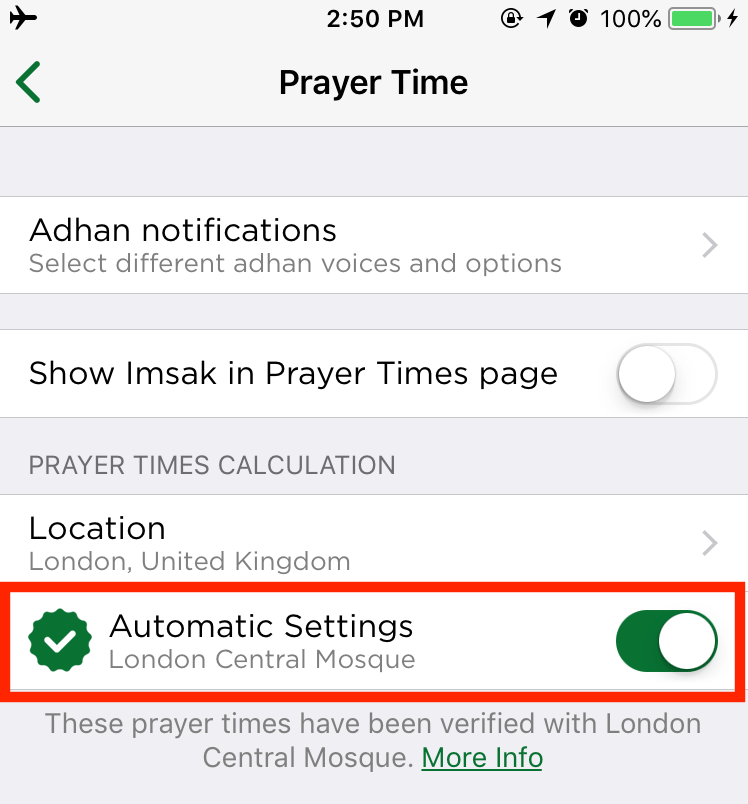Tap the airplane mode icon
Screen dimensions: 748x804
click(x=24, y=17)
